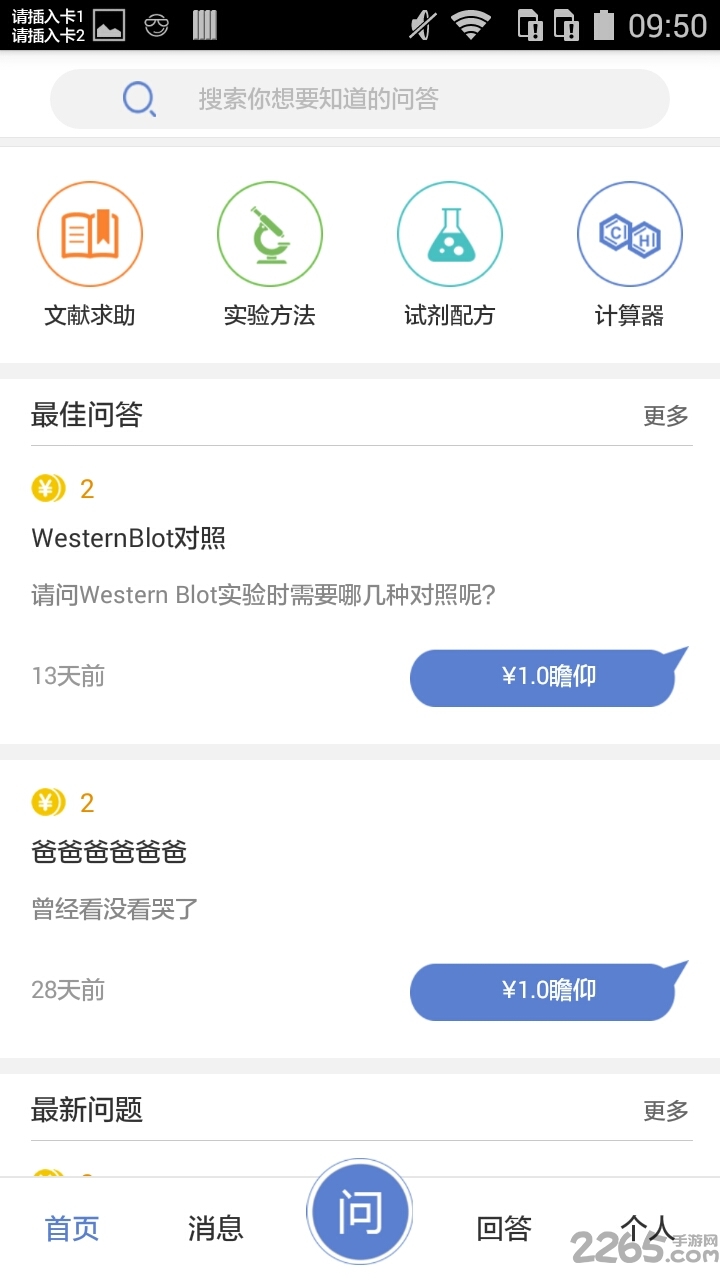Tap the coin icon beside WesternBlot对照
720x1280 pixels.
click(x=46, y=489)
